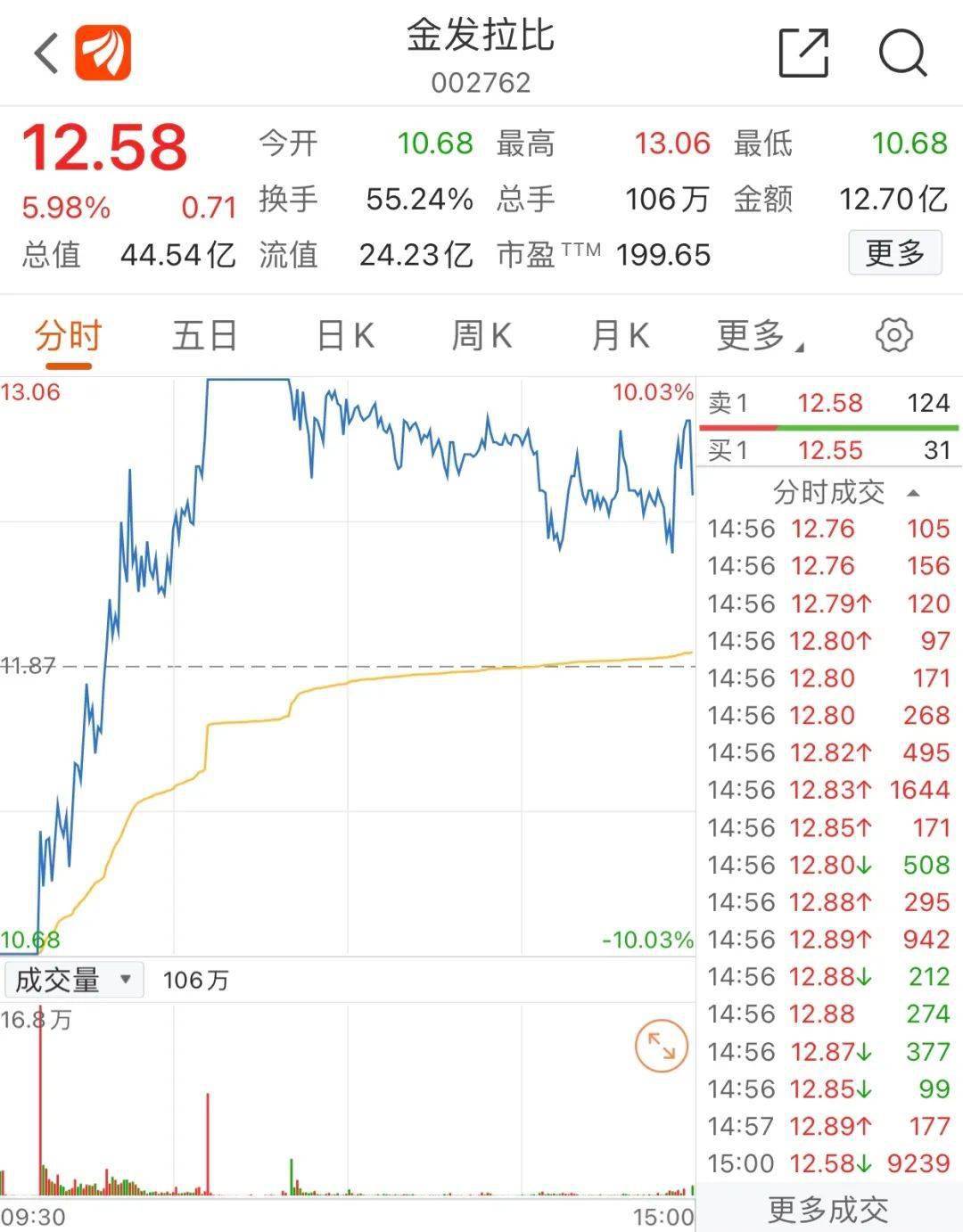Viewport: 963px width, 1232px height.
Task: Open the 周K chart tab
Action: [481, 334]
